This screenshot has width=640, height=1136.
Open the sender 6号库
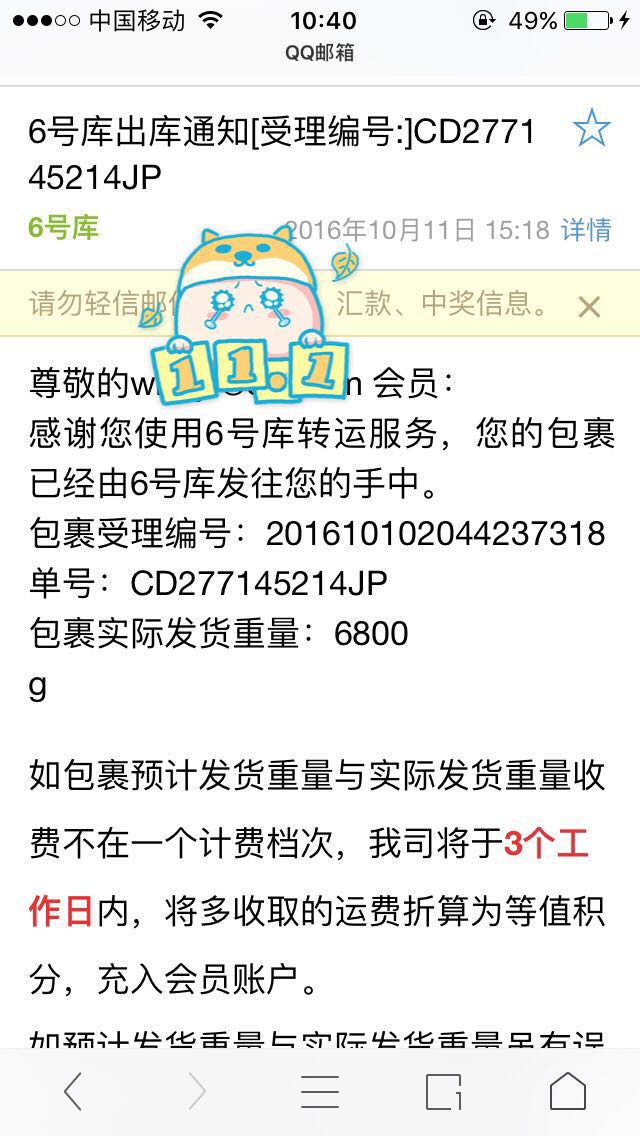click(x=64, y=229)
